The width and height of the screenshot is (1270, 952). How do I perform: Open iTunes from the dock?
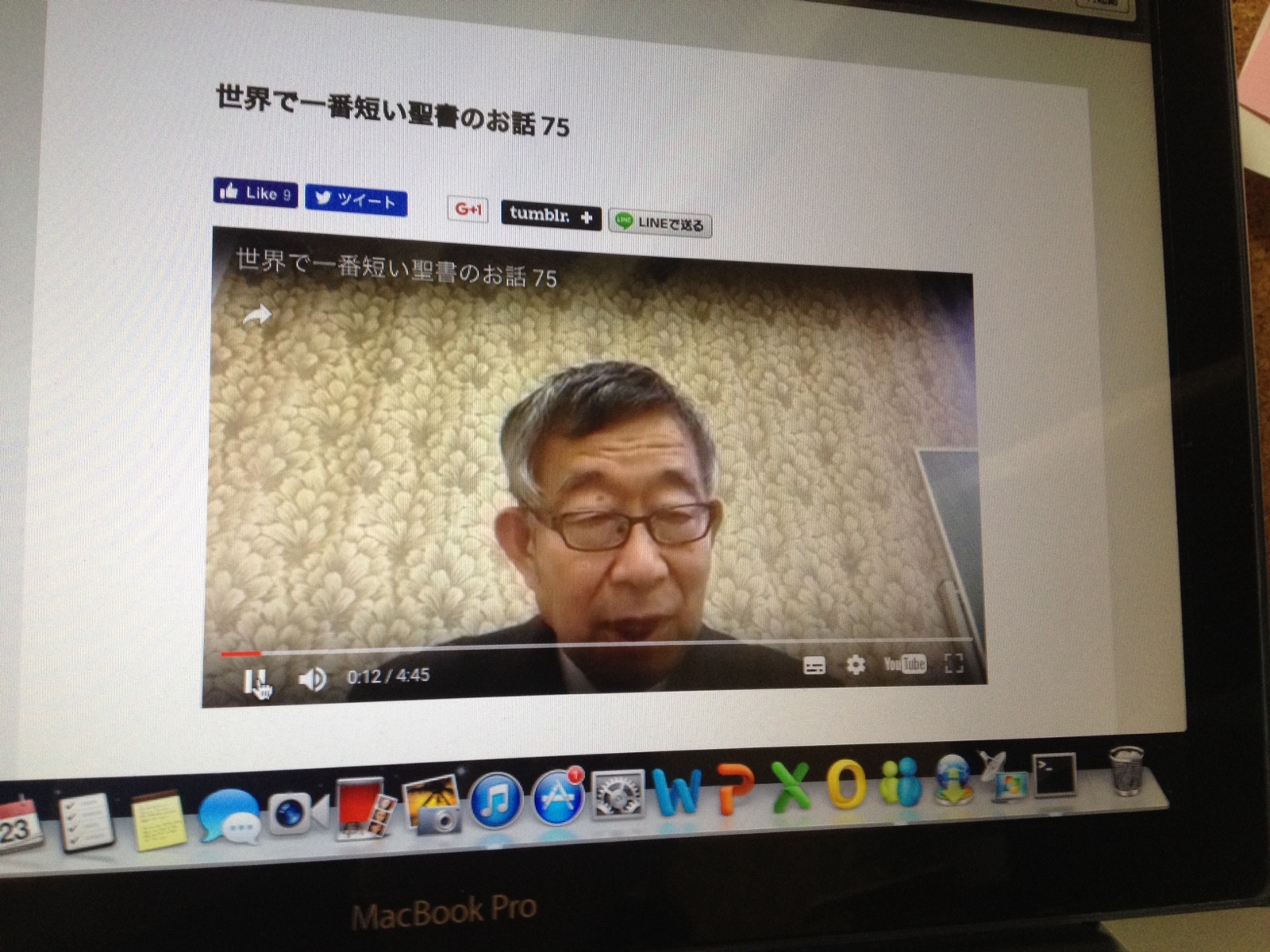(496, 801)
